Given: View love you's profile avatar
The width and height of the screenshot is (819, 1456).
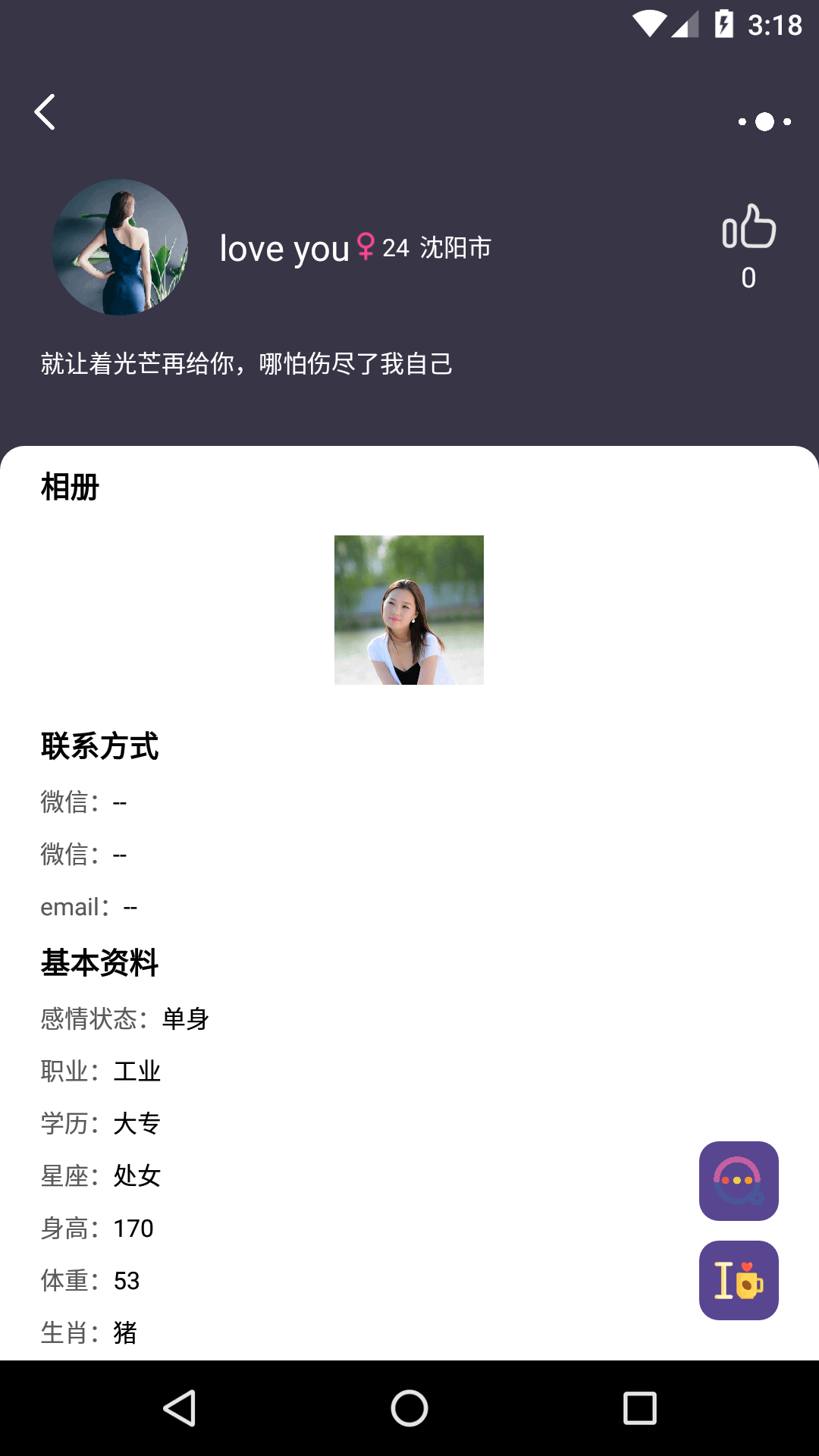Looking at the screenshot, I should [120, 247].
